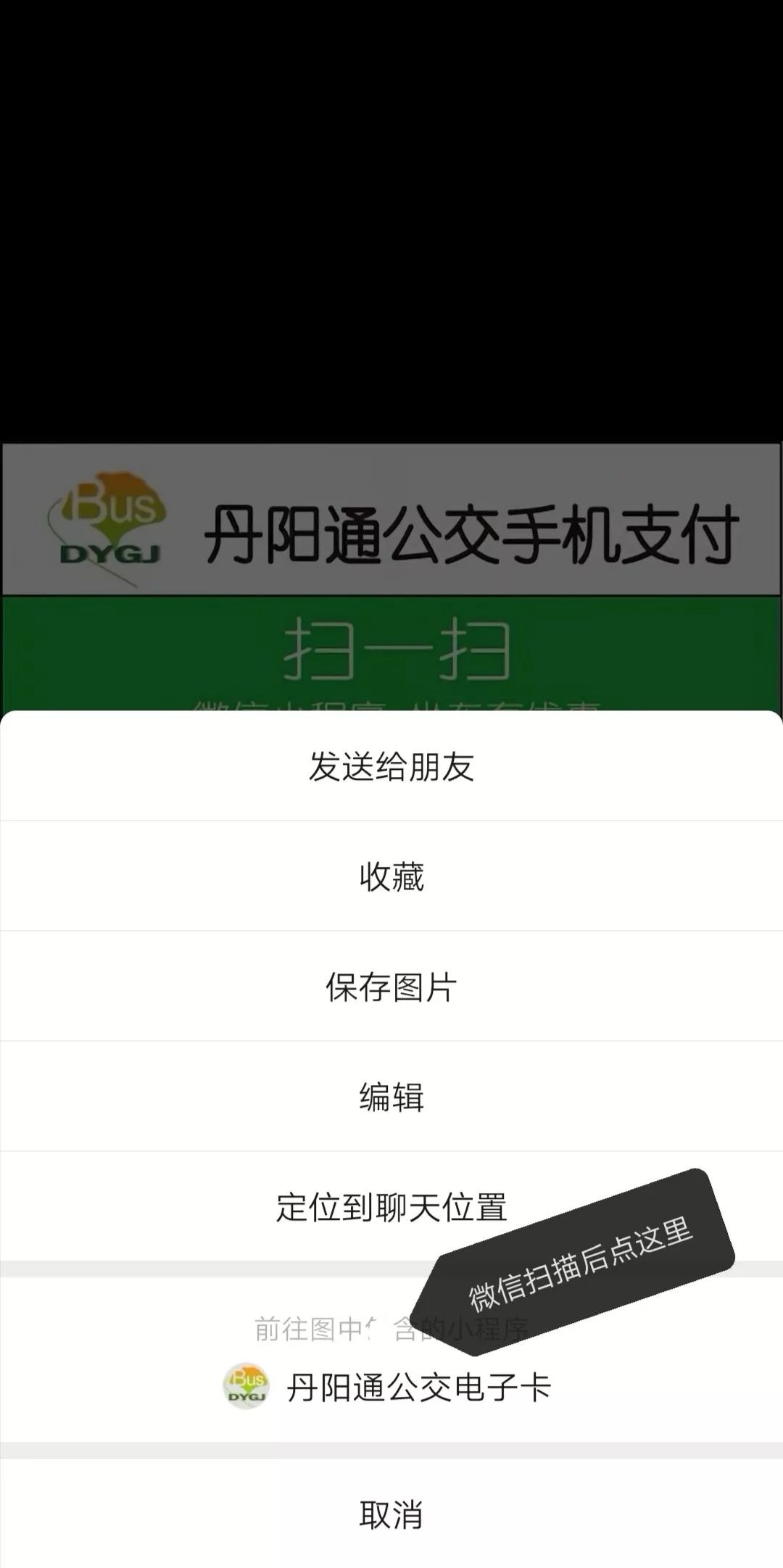Select 发送给朋友 to send to a friend

point(391,766)
